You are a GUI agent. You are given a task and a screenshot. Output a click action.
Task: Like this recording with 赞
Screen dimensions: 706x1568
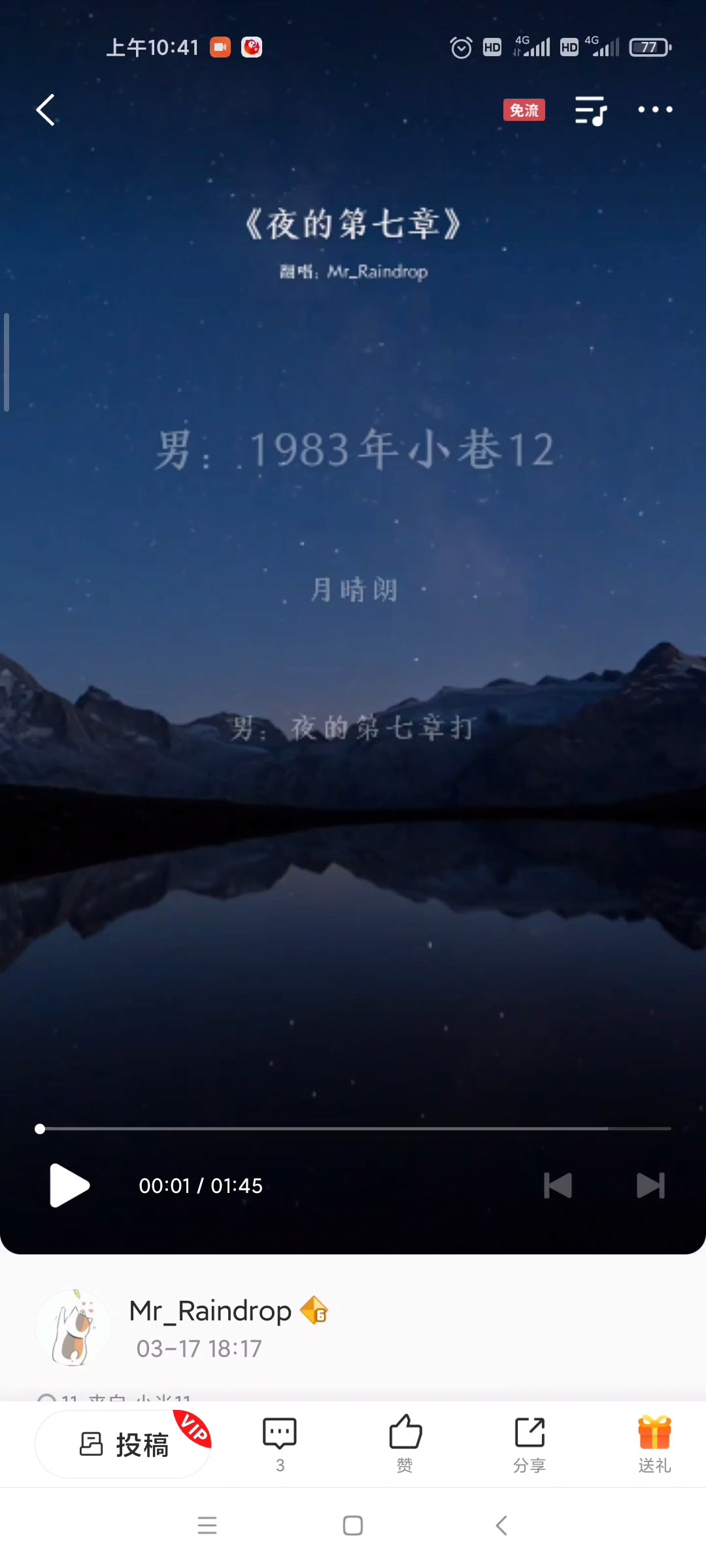coord(405,1444)
